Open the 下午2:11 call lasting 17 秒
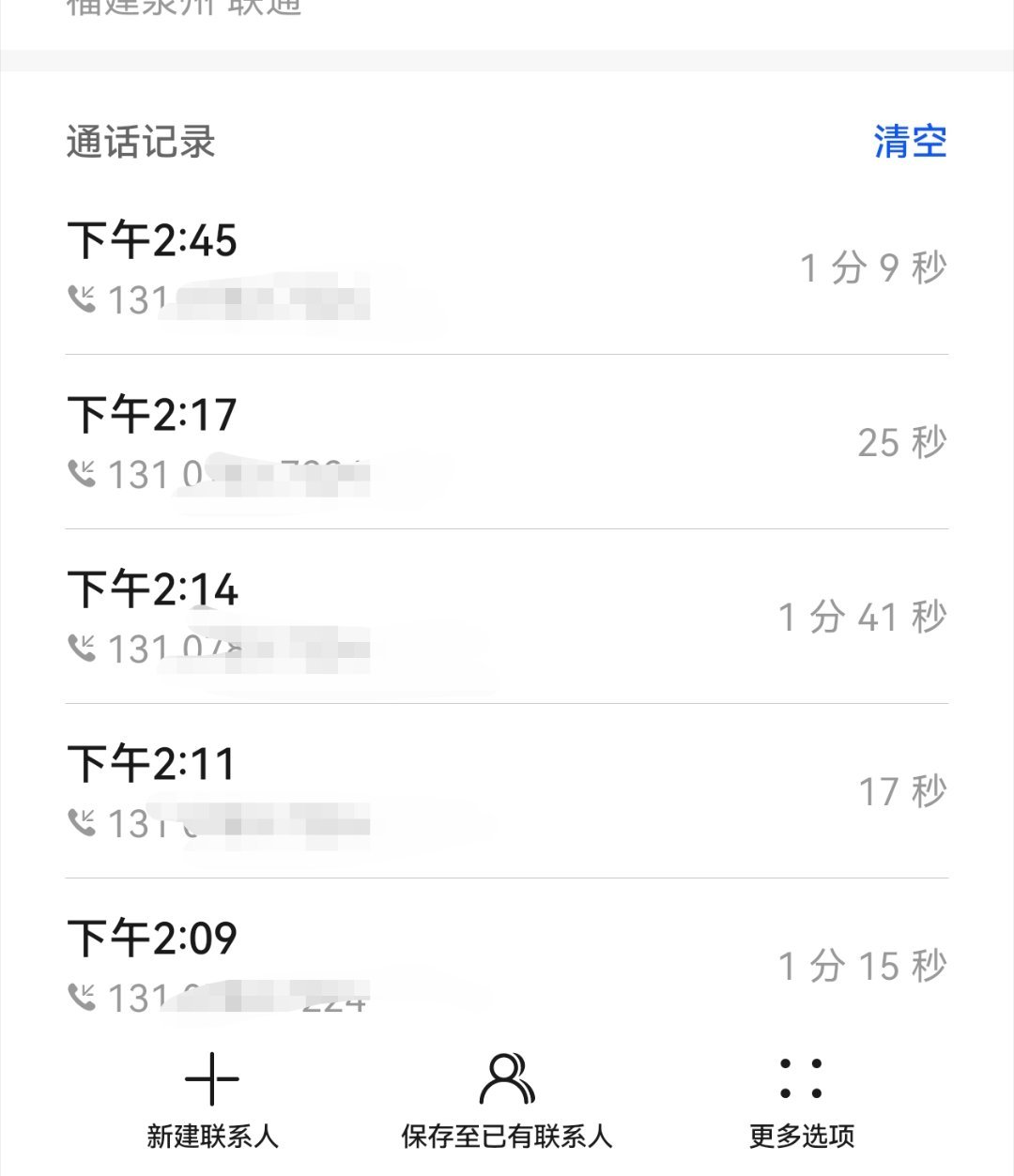1014x1176 pixels. pos(507,791)
